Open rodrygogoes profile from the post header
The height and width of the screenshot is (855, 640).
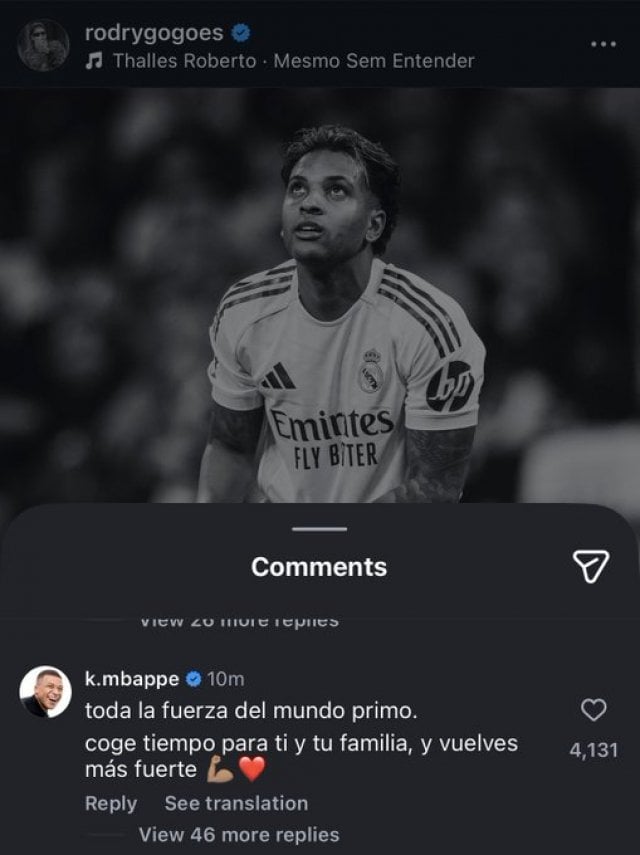tap(153, 33)
